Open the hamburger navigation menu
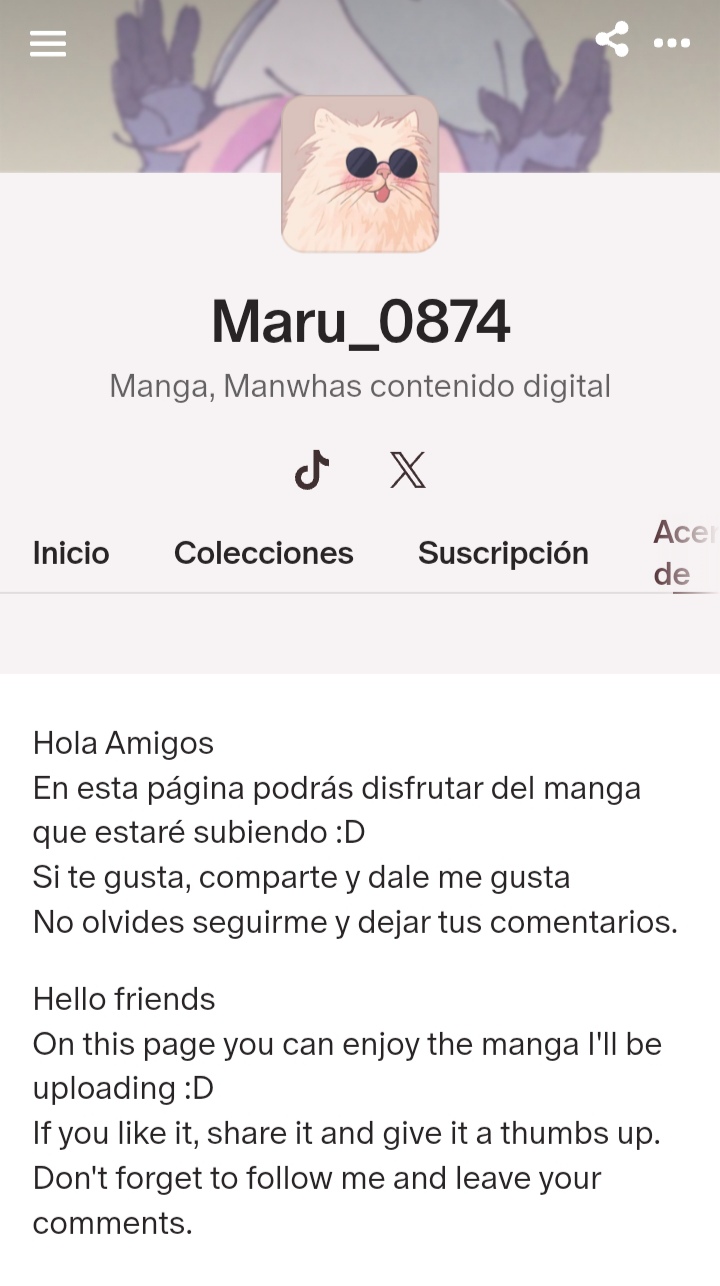Viewport: 720px width, 1286px height. click(48, 43)
